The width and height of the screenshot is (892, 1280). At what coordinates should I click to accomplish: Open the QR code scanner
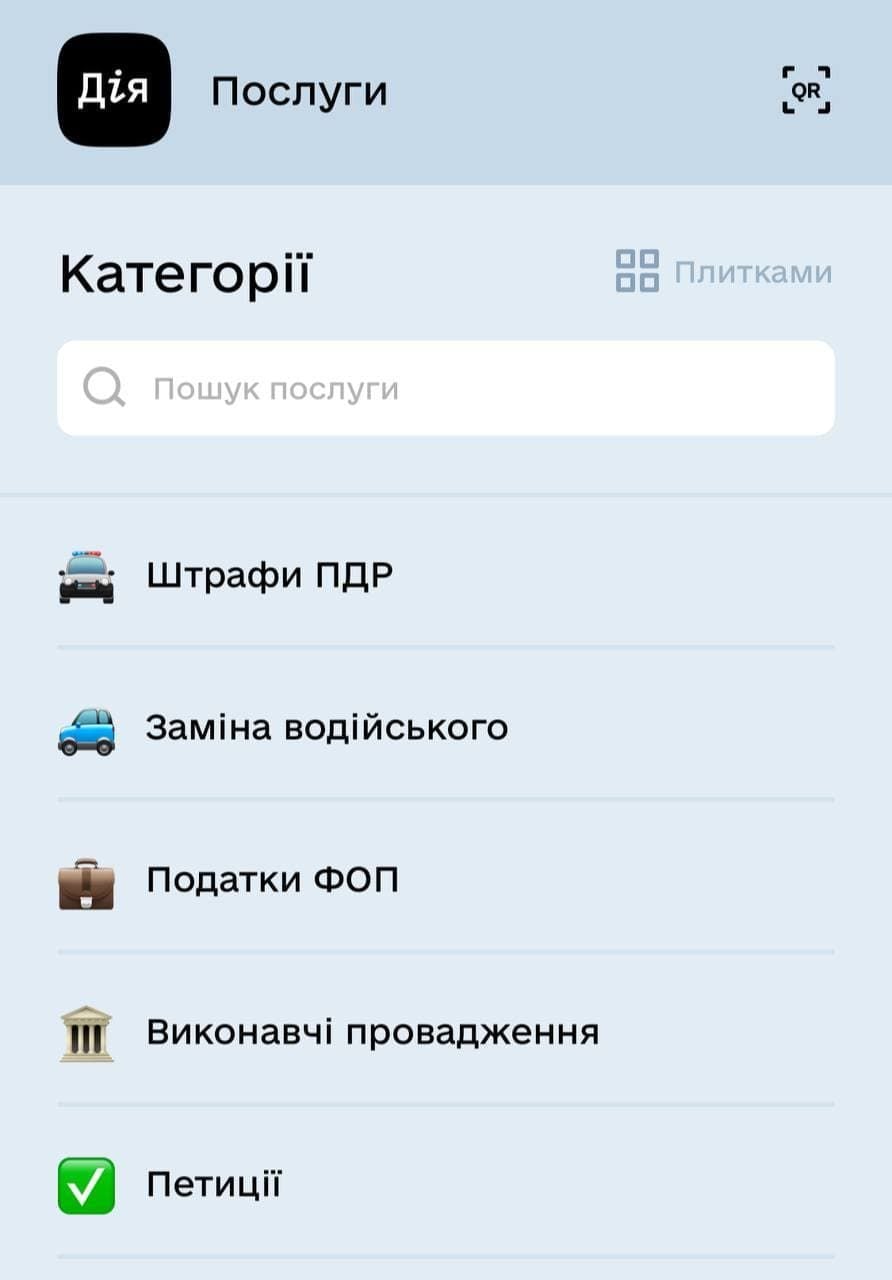tap(805, 91)
